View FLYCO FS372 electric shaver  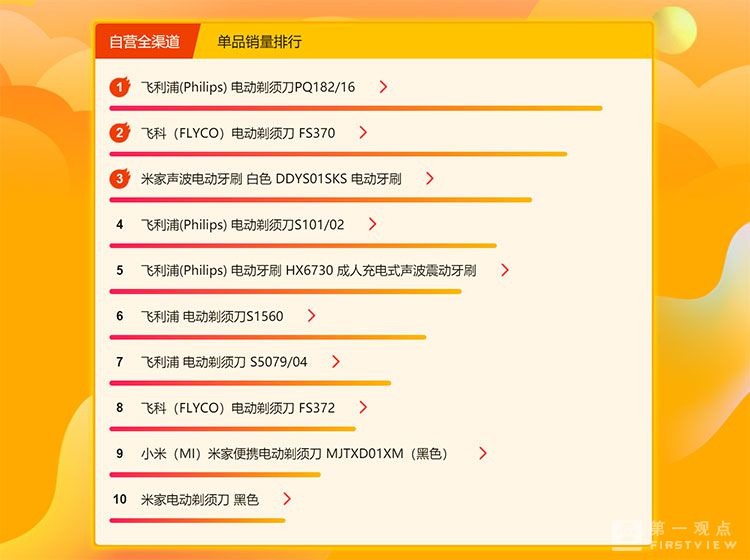[238, 408]
